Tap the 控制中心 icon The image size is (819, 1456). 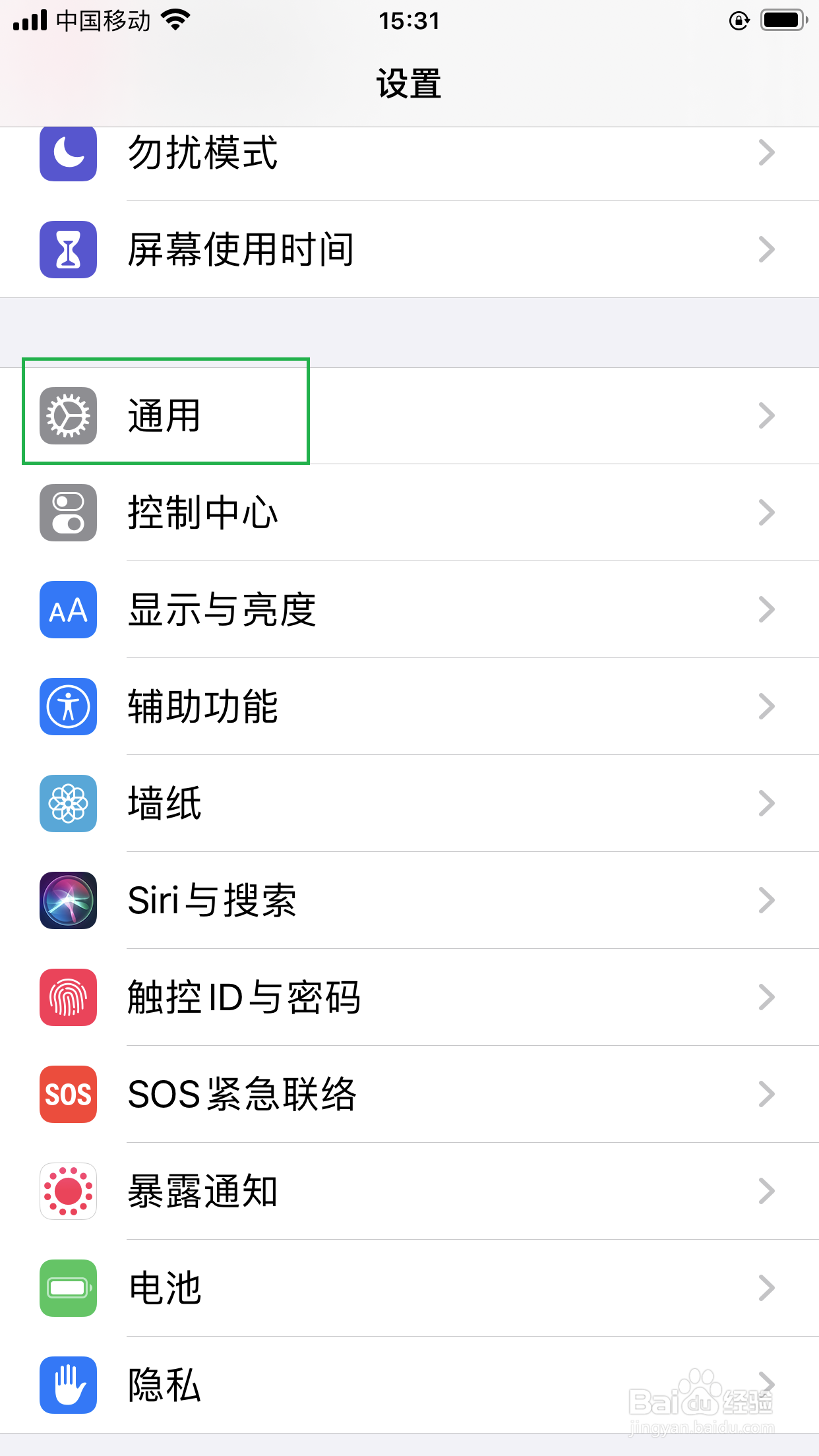point(68,513)
